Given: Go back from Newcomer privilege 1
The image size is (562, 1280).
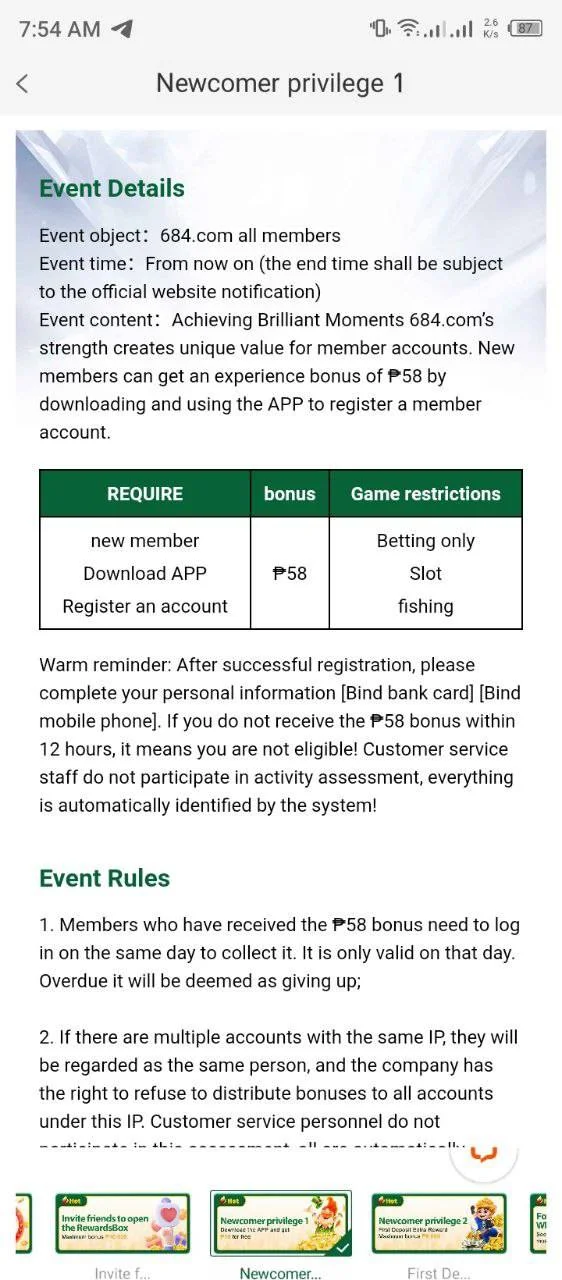Looking at the screenshot, I should [23, 84].
